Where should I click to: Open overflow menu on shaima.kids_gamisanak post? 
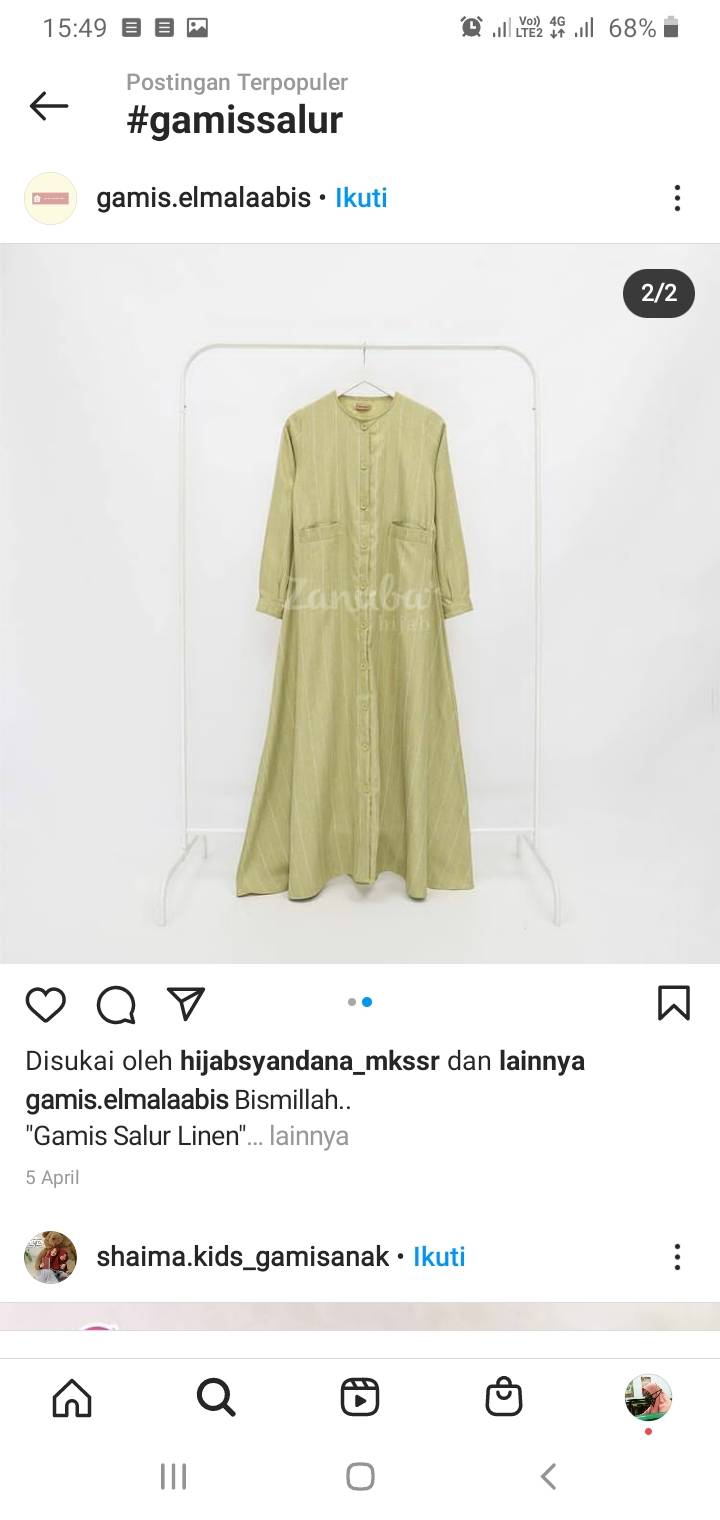tap(677, 1257)
